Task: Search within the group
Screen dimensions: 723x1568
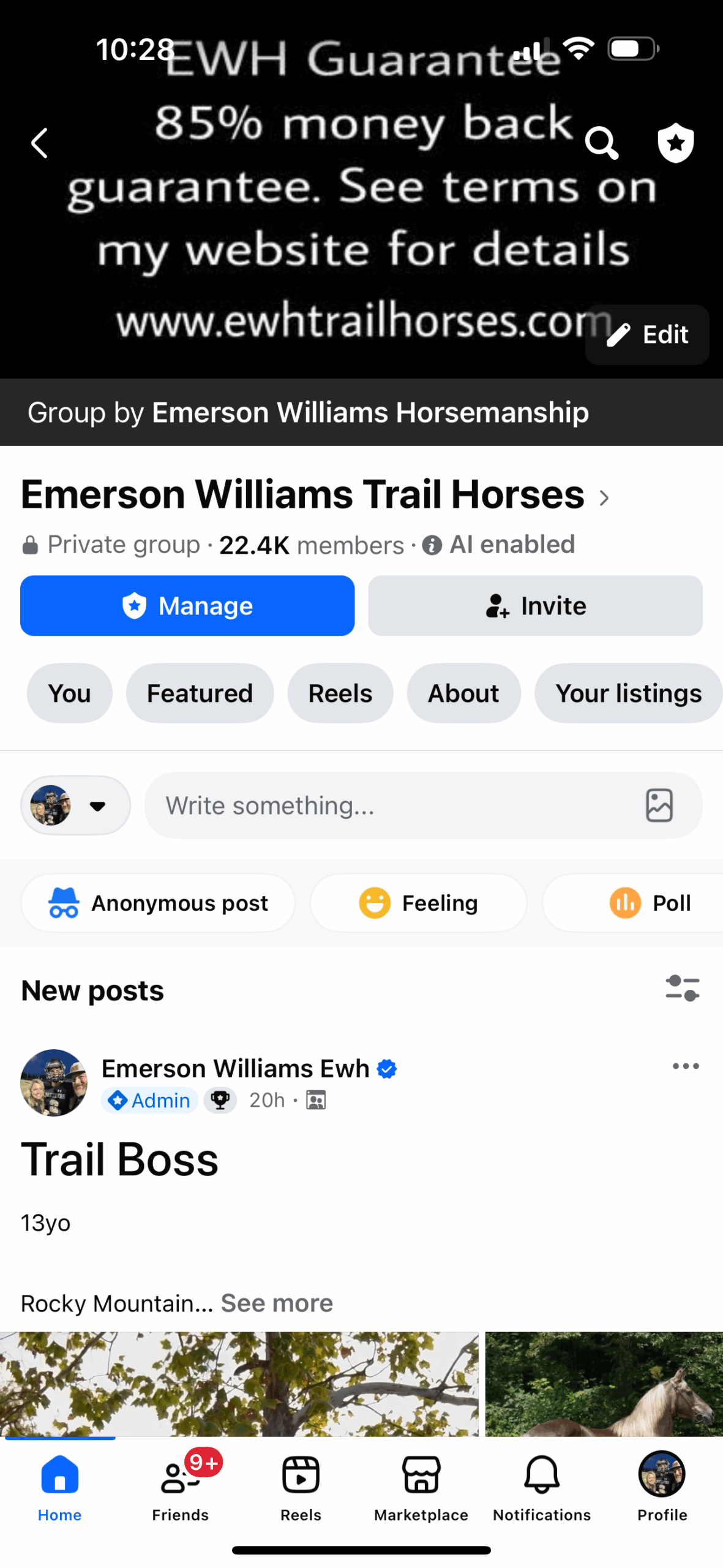Action: click(601, 143)
